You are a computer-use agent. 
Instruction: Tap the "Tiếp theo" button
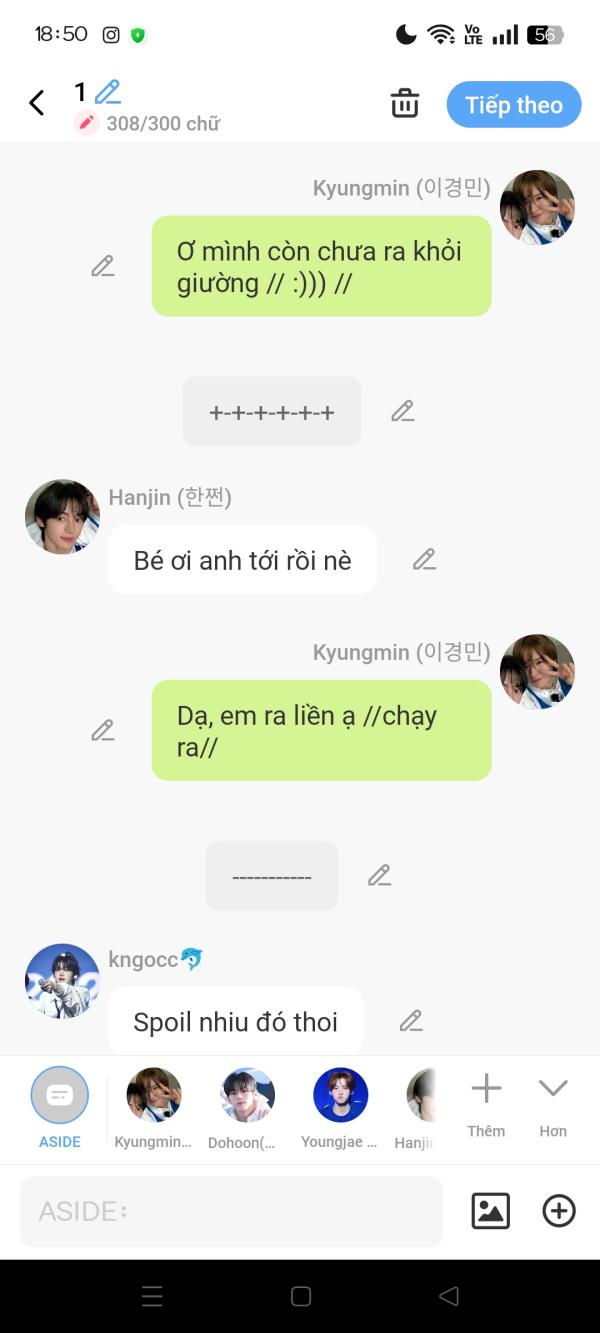514,105
